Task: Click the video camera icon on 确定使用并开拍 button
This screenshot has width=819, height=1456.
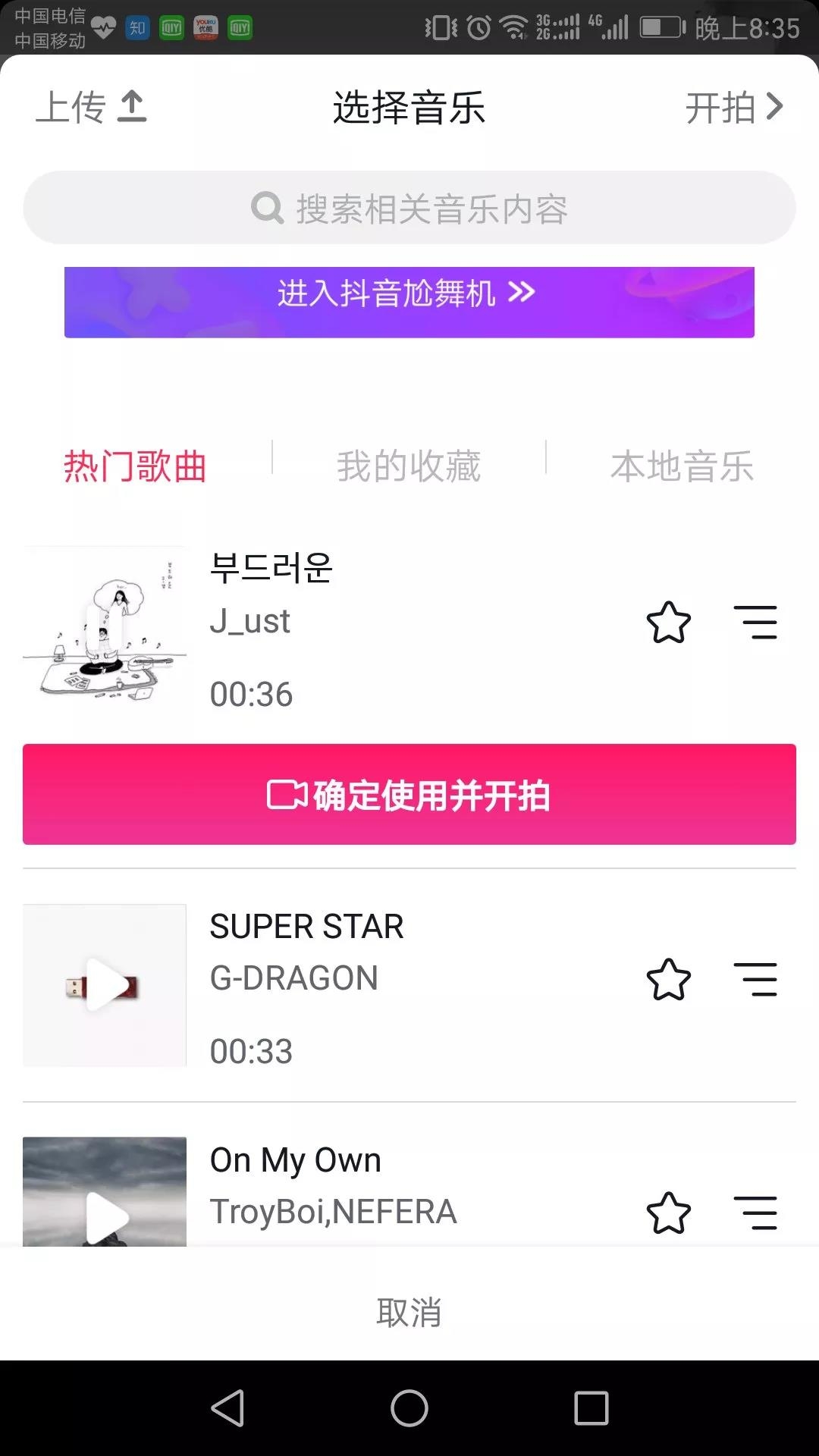Action: pos(287,795)
